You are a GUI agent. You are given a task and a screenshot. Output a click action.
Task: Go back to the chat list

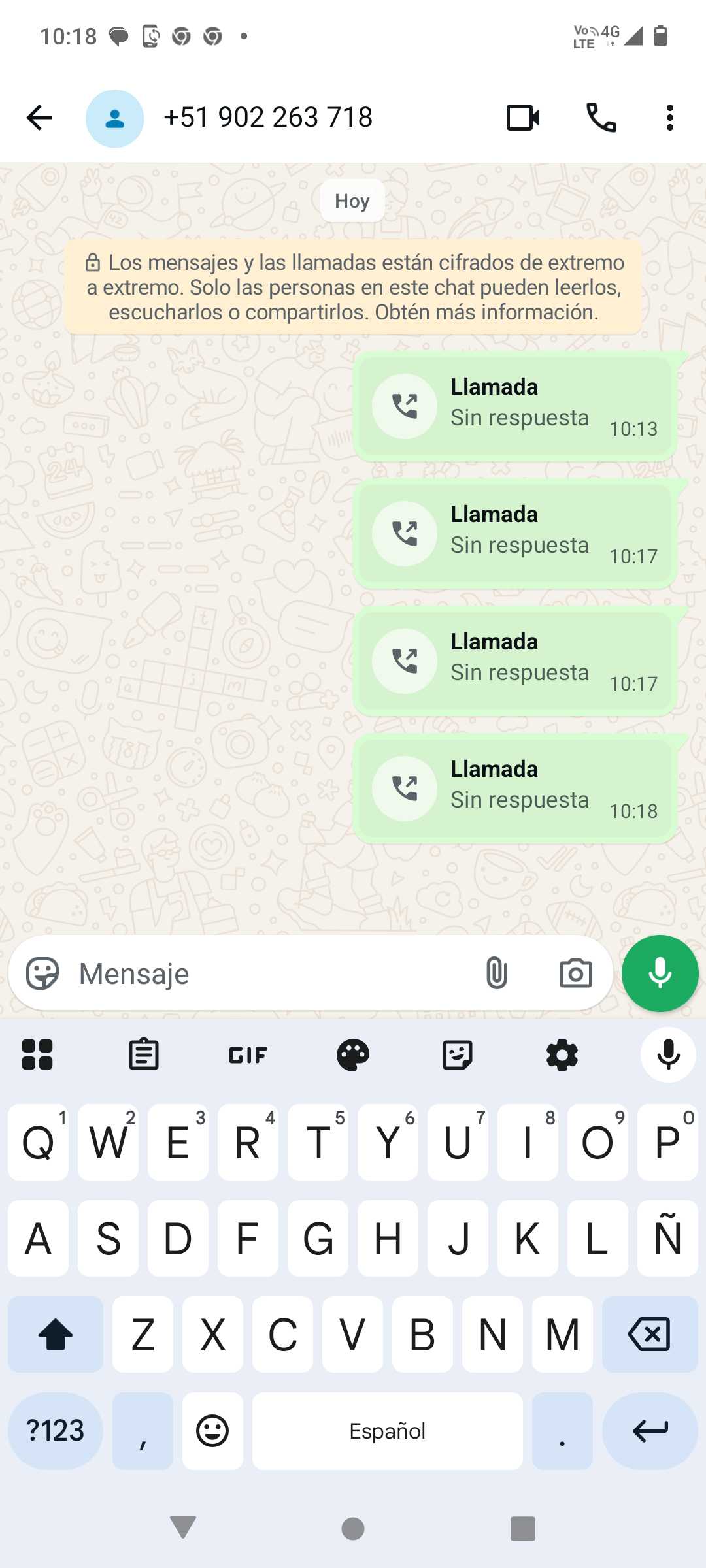[x=39, y=118]
